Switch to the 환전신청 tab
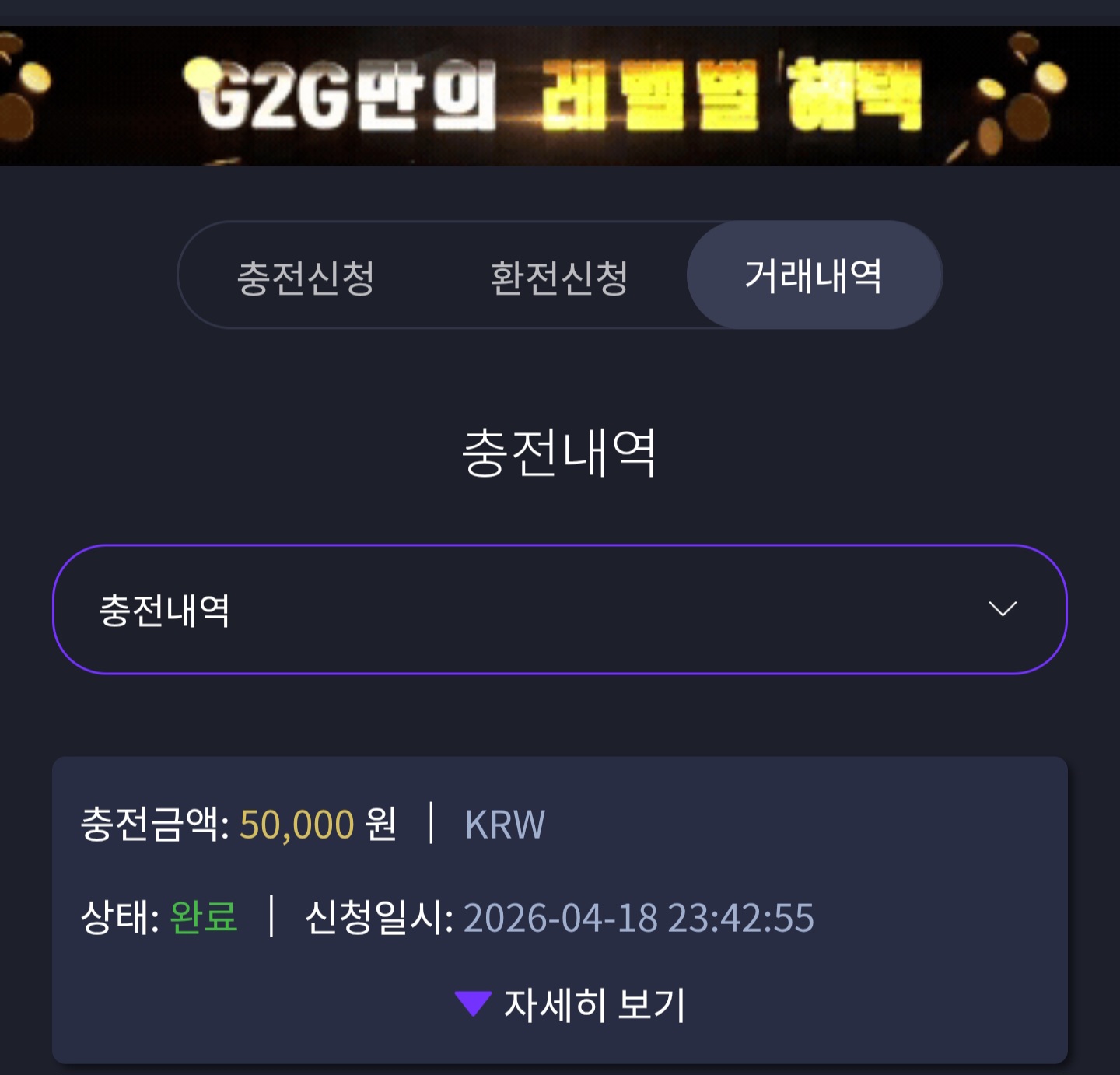Image resolution: width=1120 pixels, height=1075 pixels. pyautogui.click(x=558, y=277)
